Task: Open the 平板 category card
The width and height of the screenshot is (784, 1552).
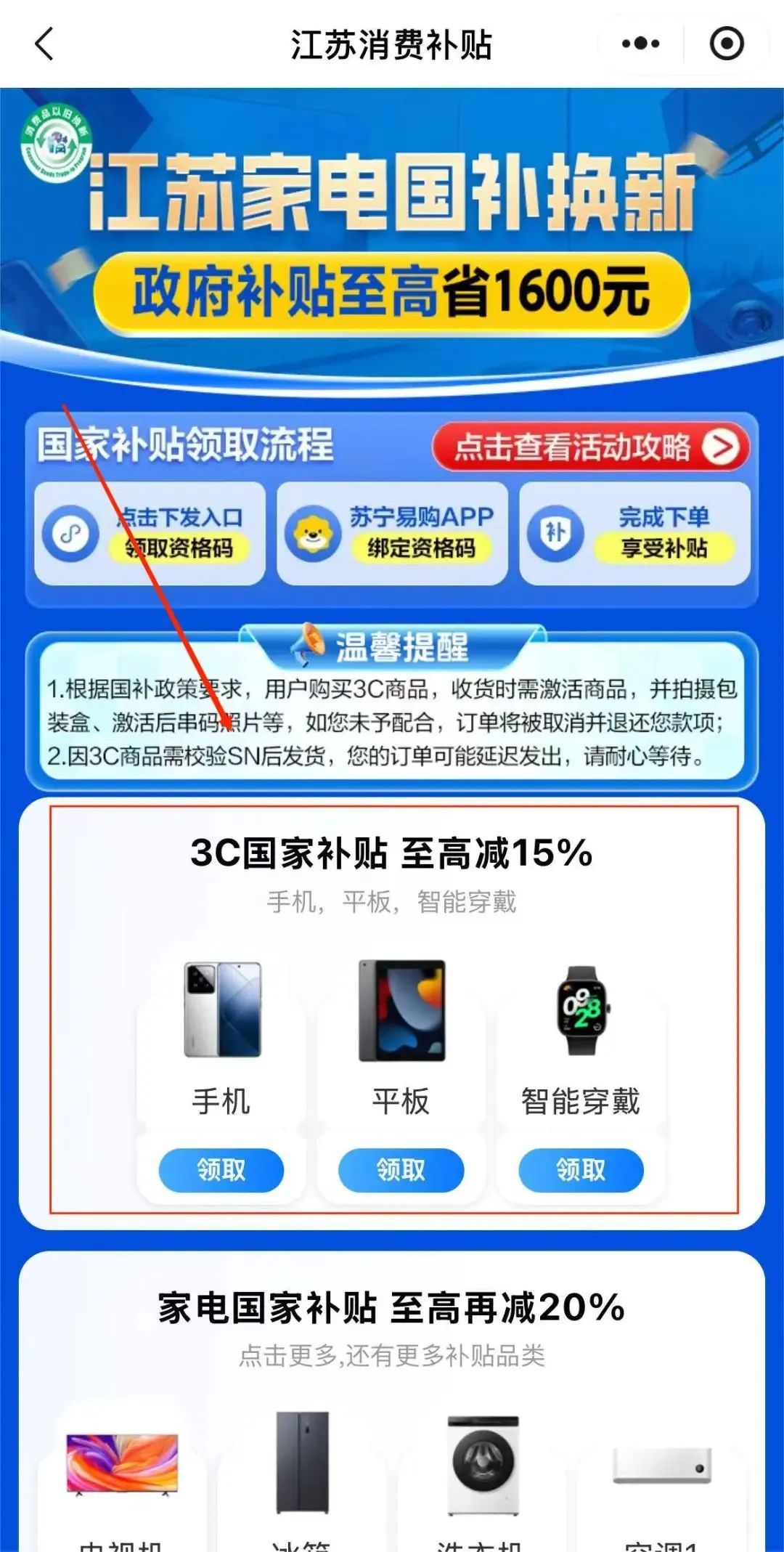Action: pos(401,1039)
